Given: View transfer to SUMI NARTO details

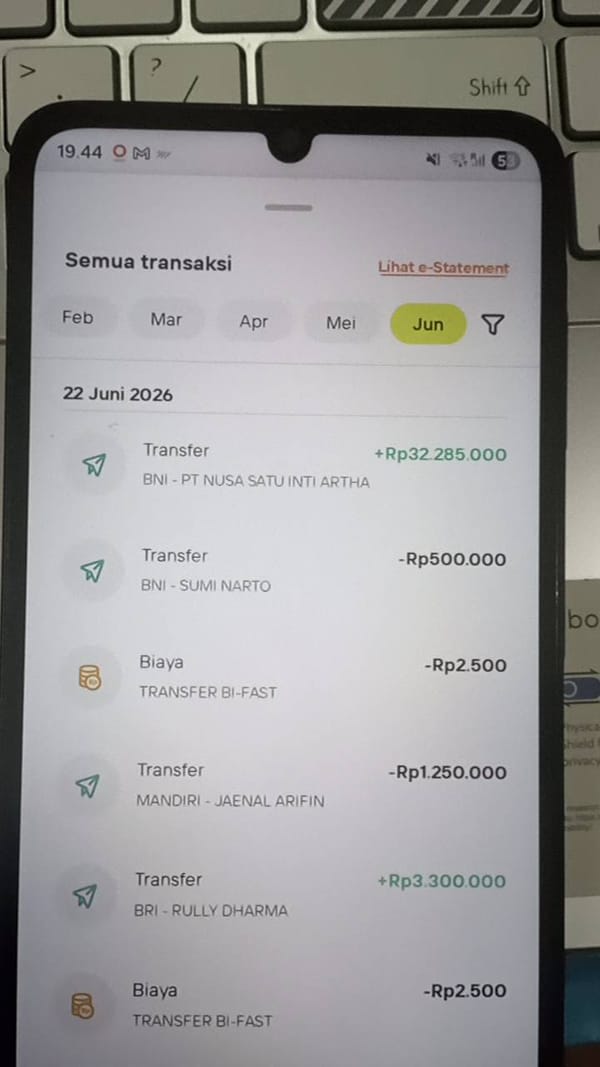Looking at the screenshot, I should 284,570.
